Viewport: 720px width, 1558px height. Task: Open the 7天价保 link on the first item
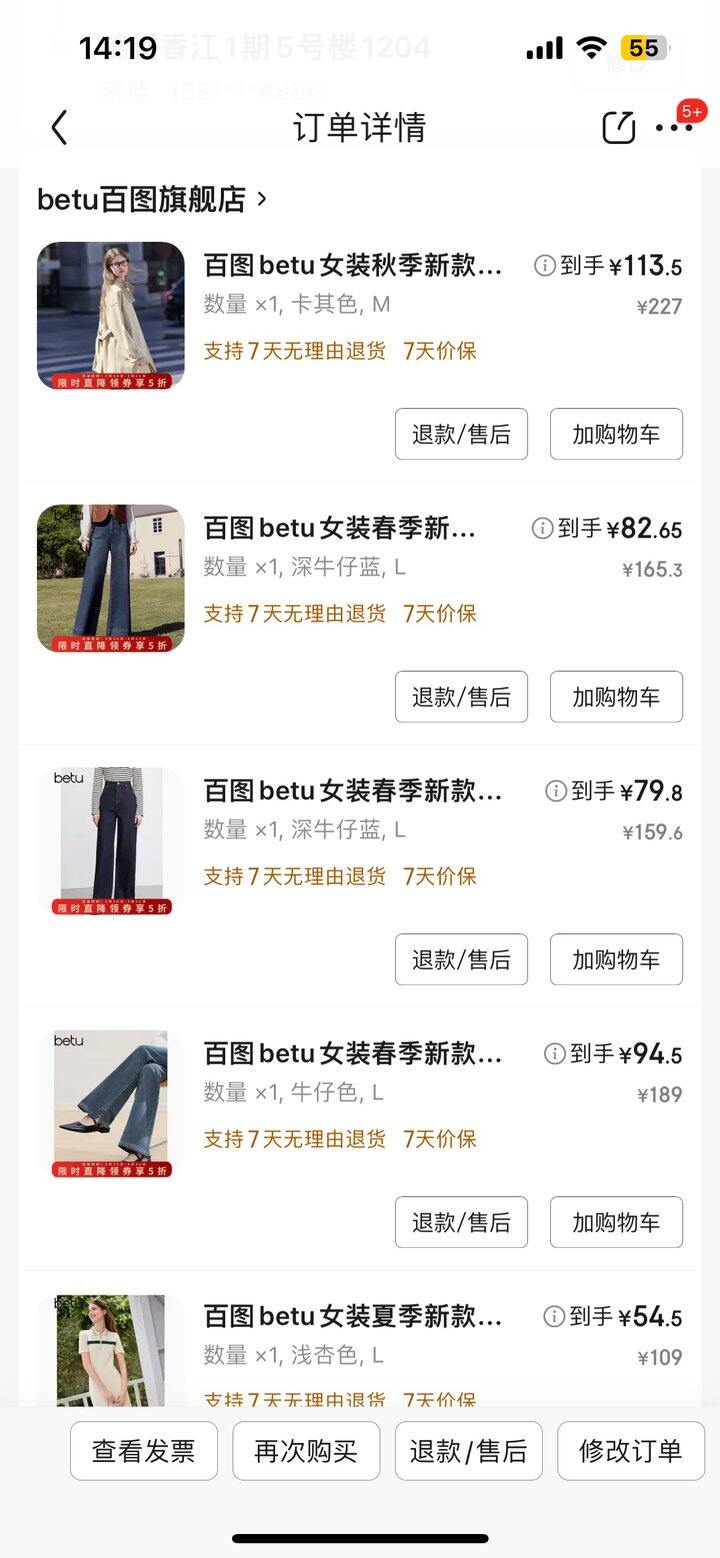(440, 351)
